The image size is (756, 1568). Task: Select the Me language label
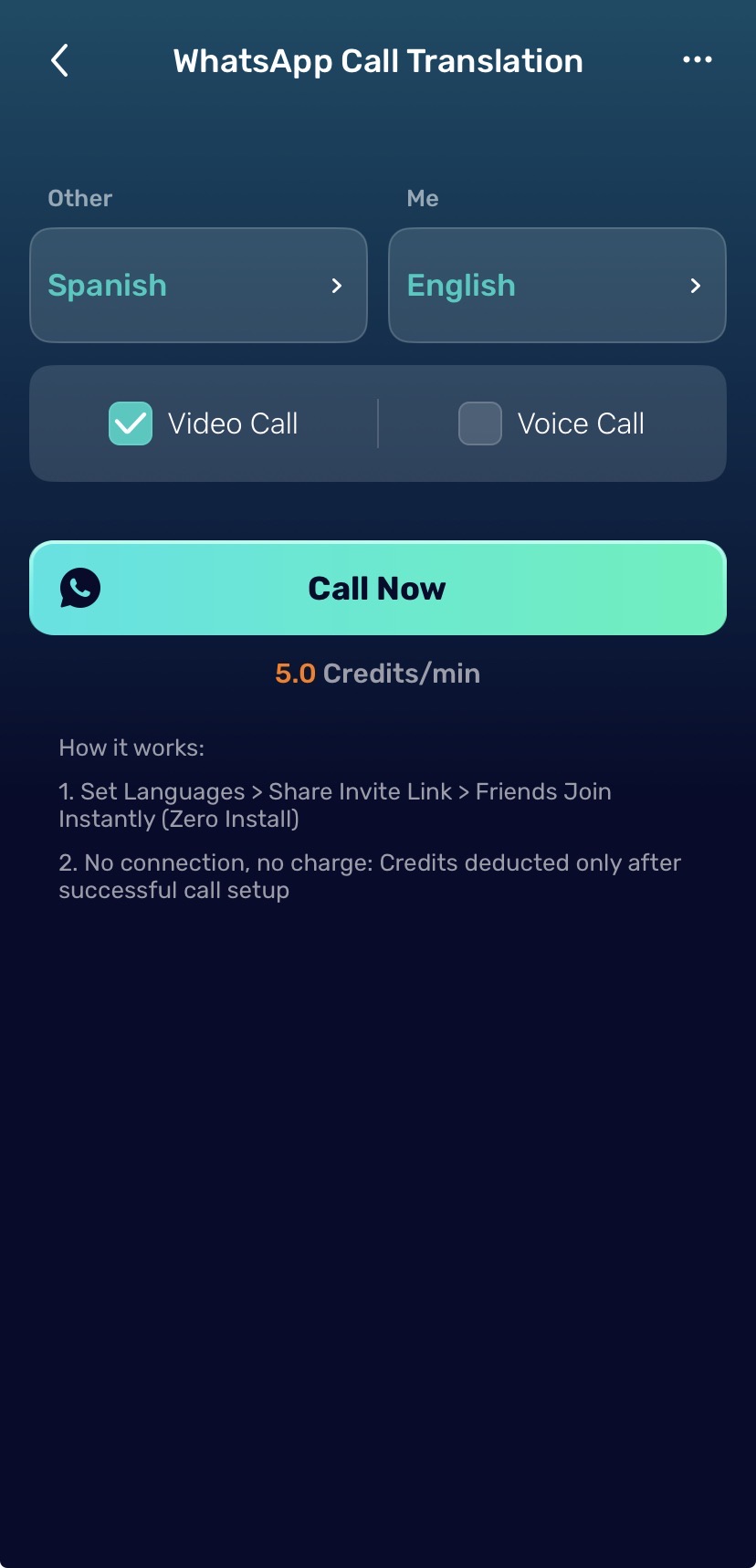pyautogui.click(x=422, y=197)
